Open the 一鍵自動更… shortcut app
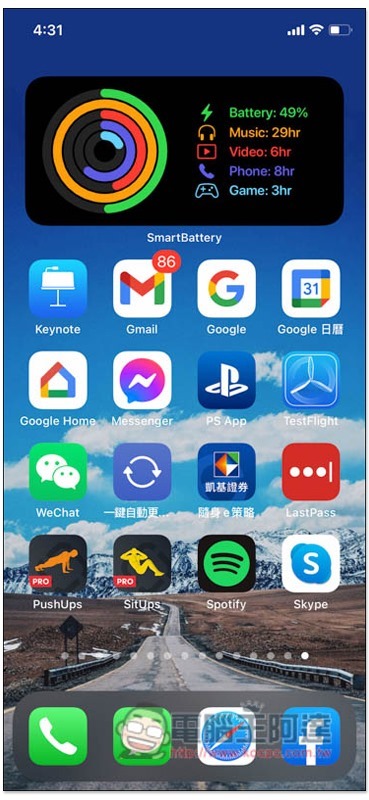 [142, 472]
